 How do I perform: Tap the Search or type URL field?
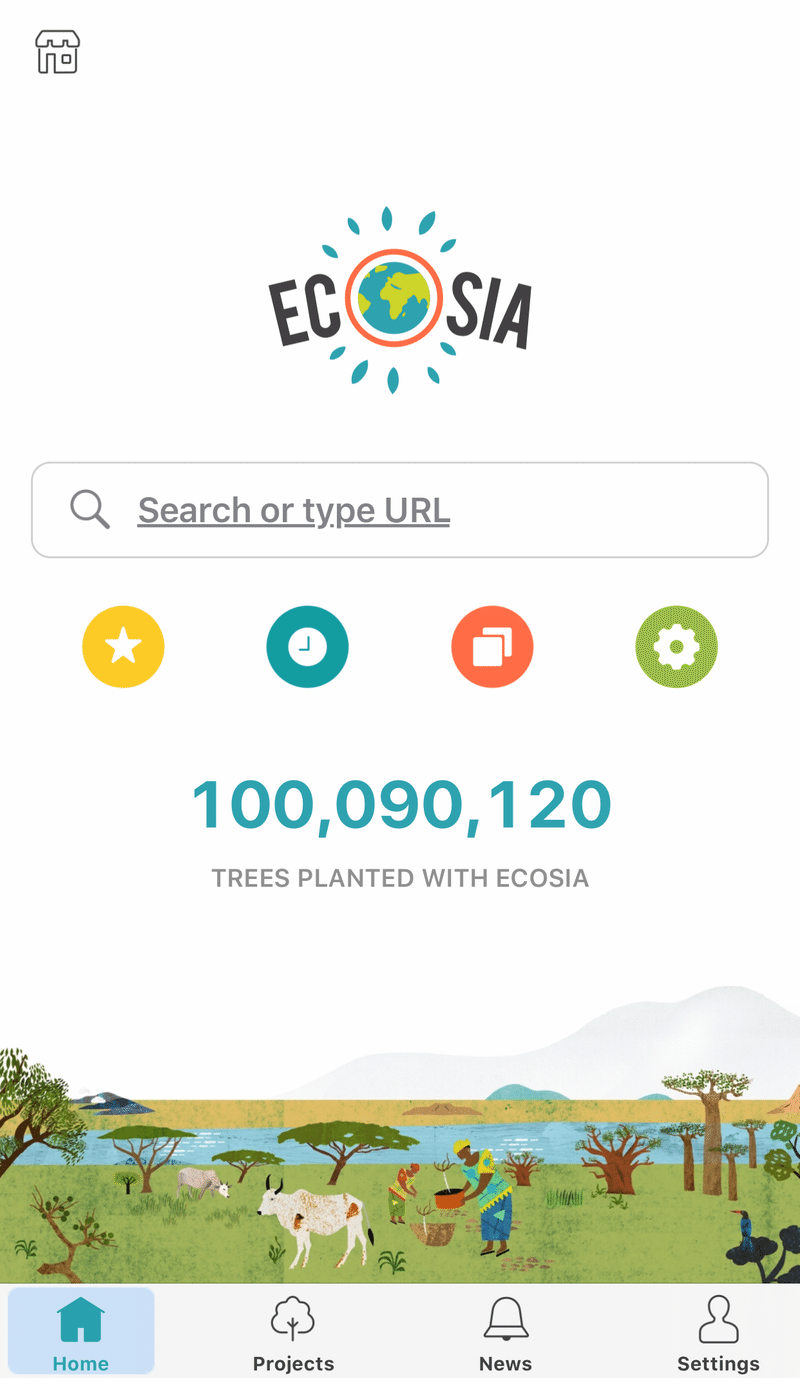[x=400, y=510]
